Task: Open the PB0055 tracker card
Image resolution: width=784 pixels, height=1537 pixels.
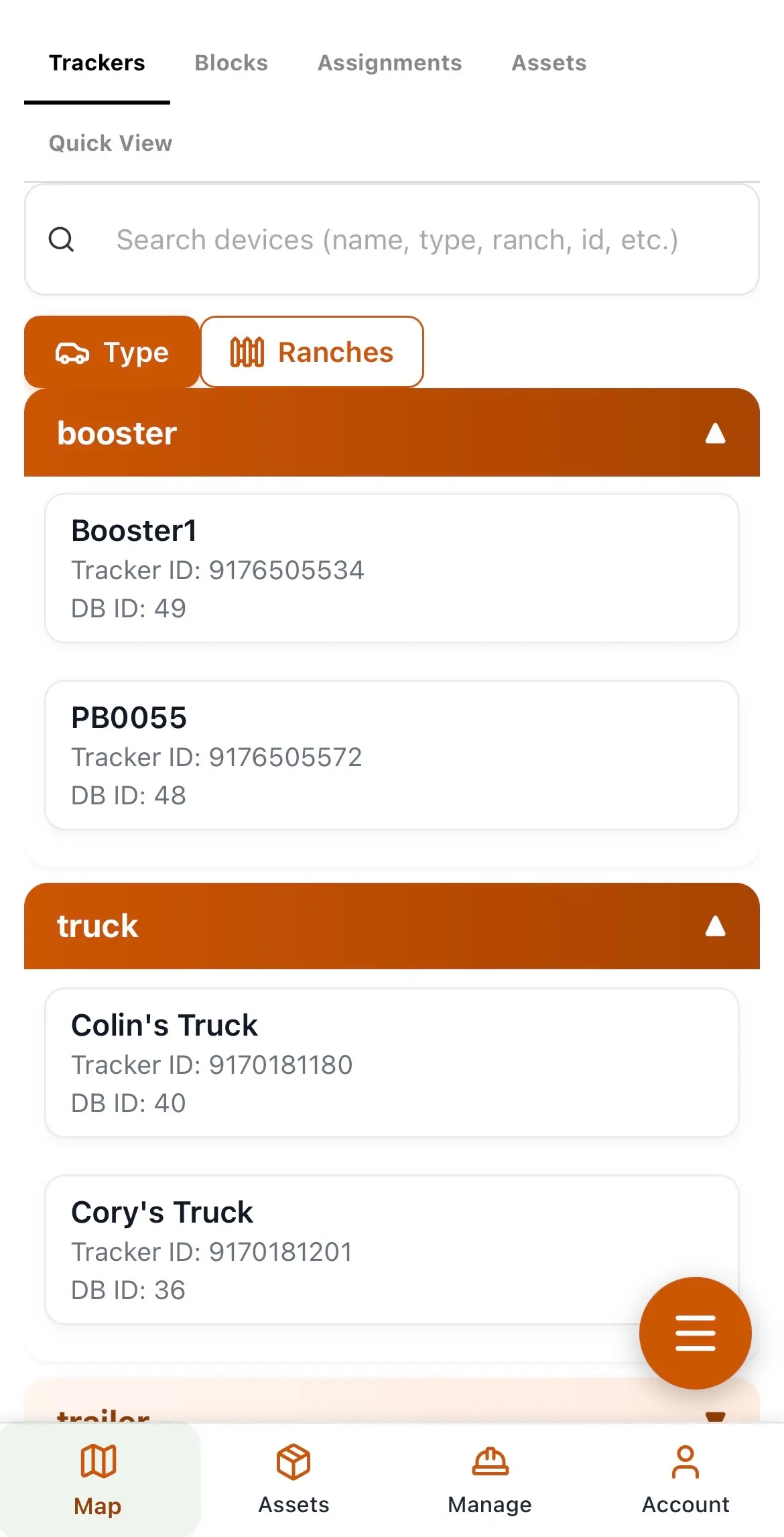Action: (392, 755)
